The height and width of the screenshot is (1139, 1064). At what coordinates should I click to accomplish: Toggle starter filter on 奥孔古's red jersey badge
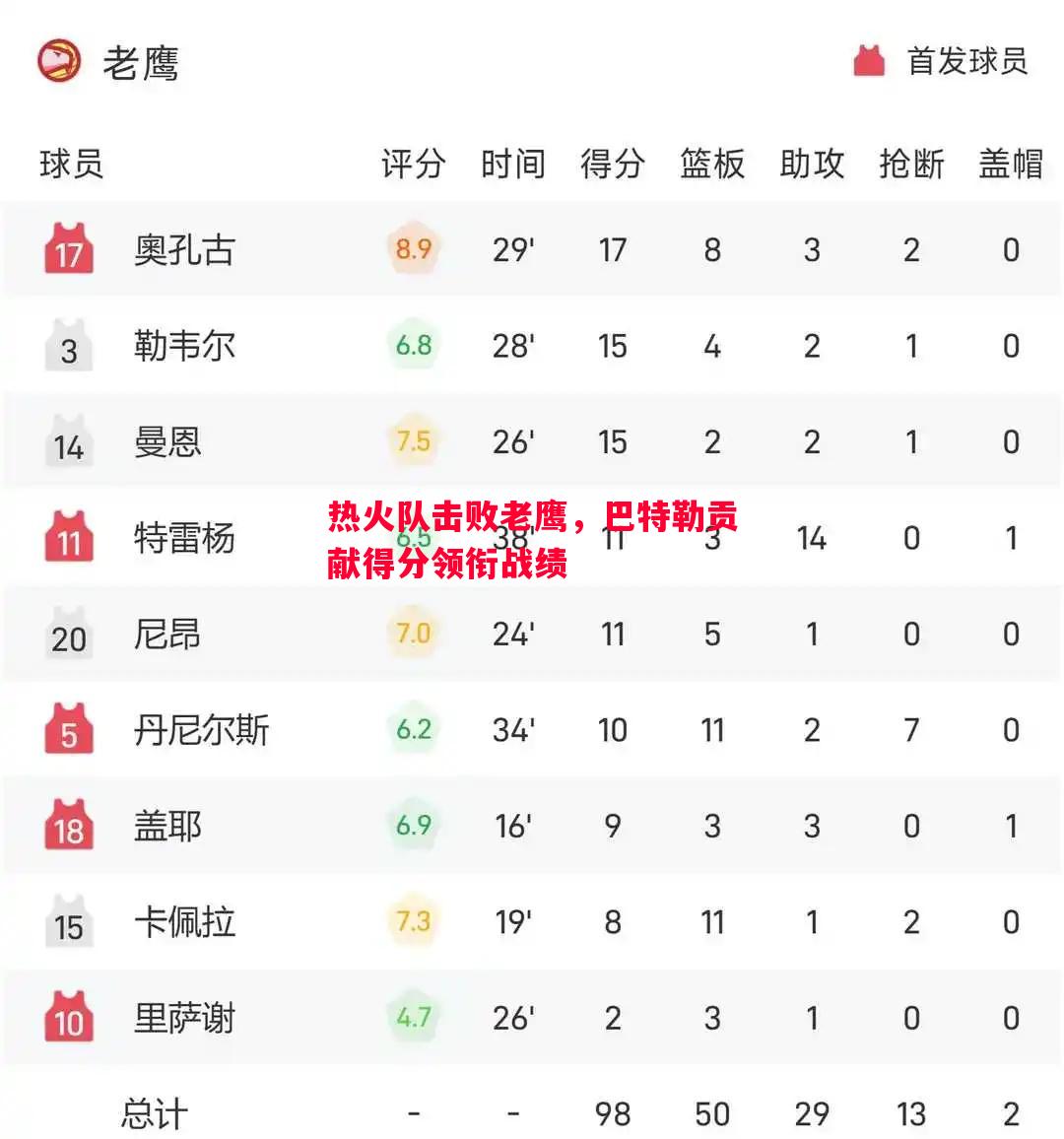[67, 249]
